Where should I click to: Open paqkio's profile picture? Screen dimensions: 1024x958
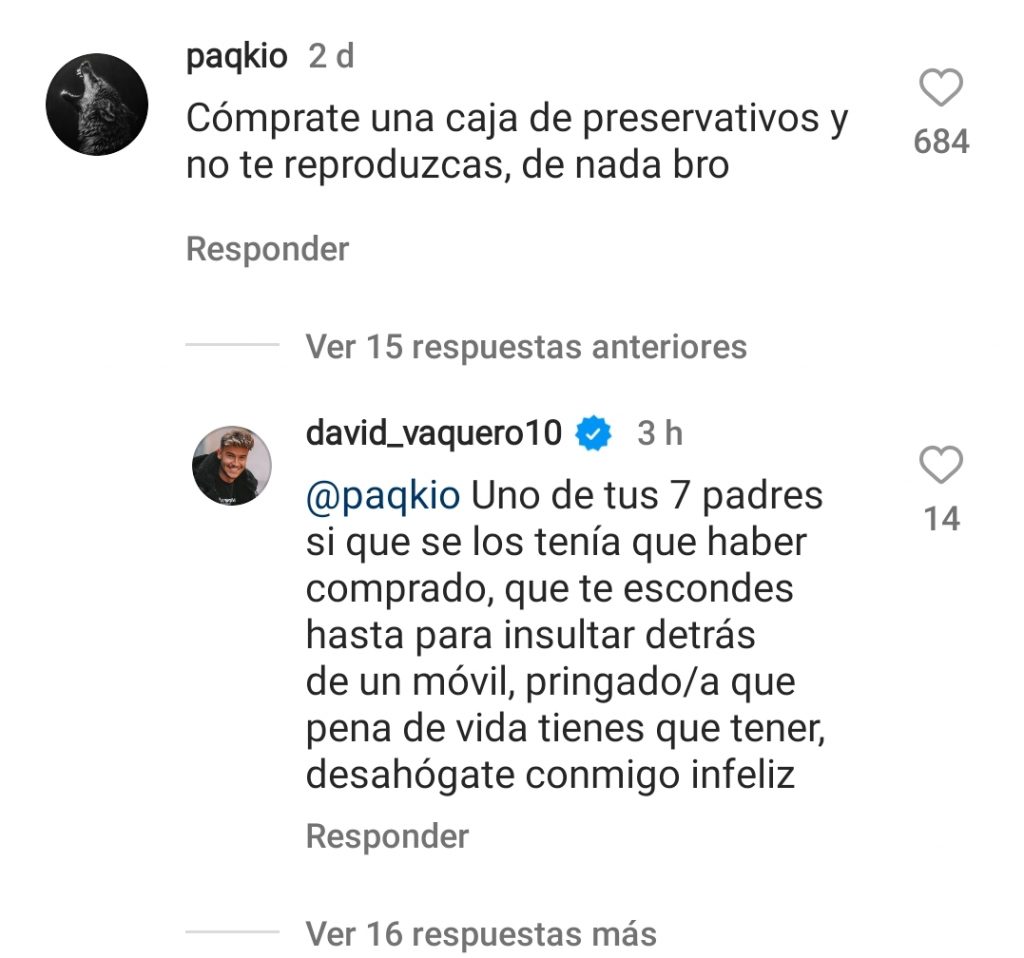tap(97, 105)
